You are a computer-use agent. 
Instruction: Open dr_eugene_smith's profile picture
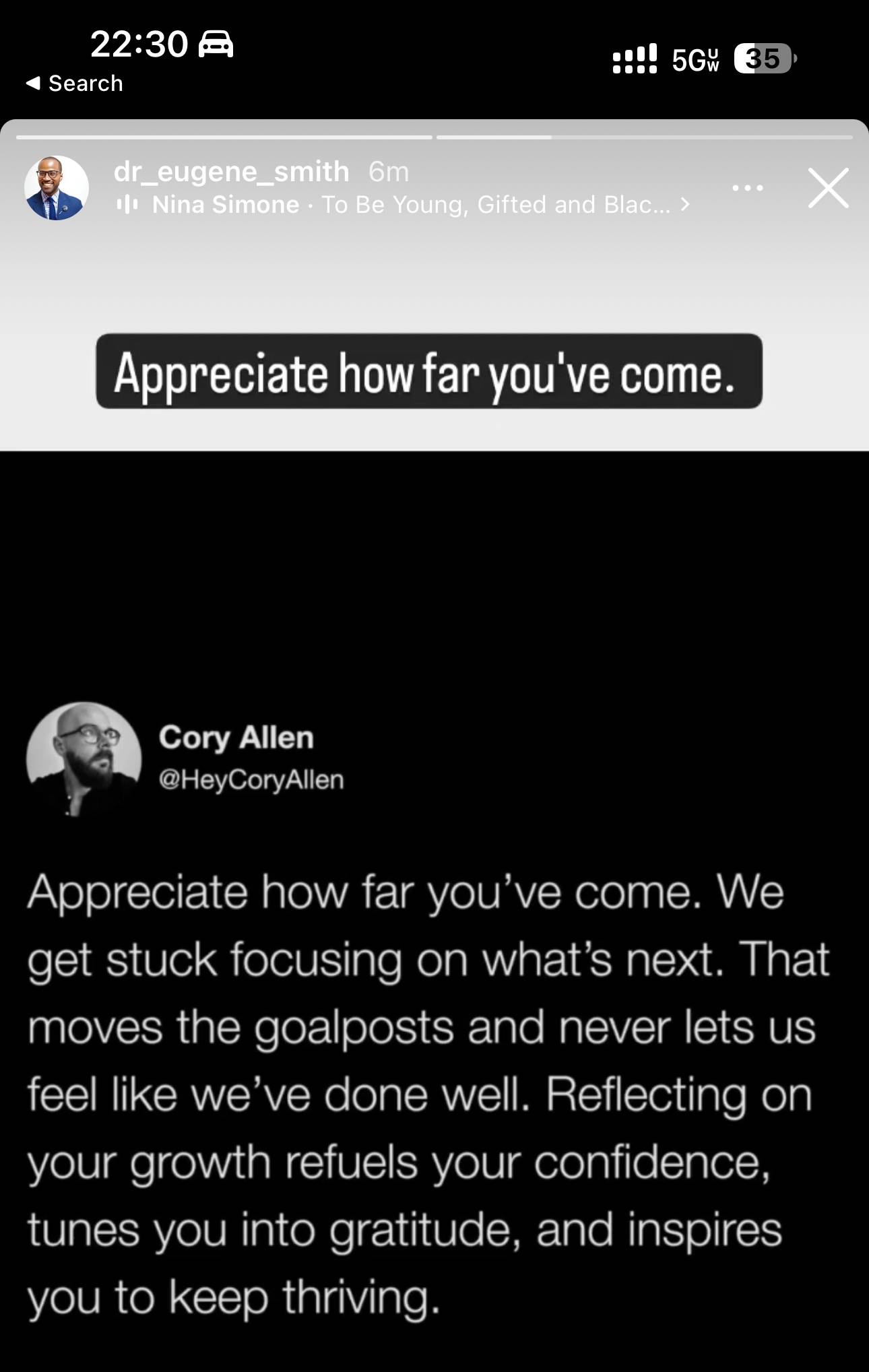pyautogui.click(x=57, y=188)
